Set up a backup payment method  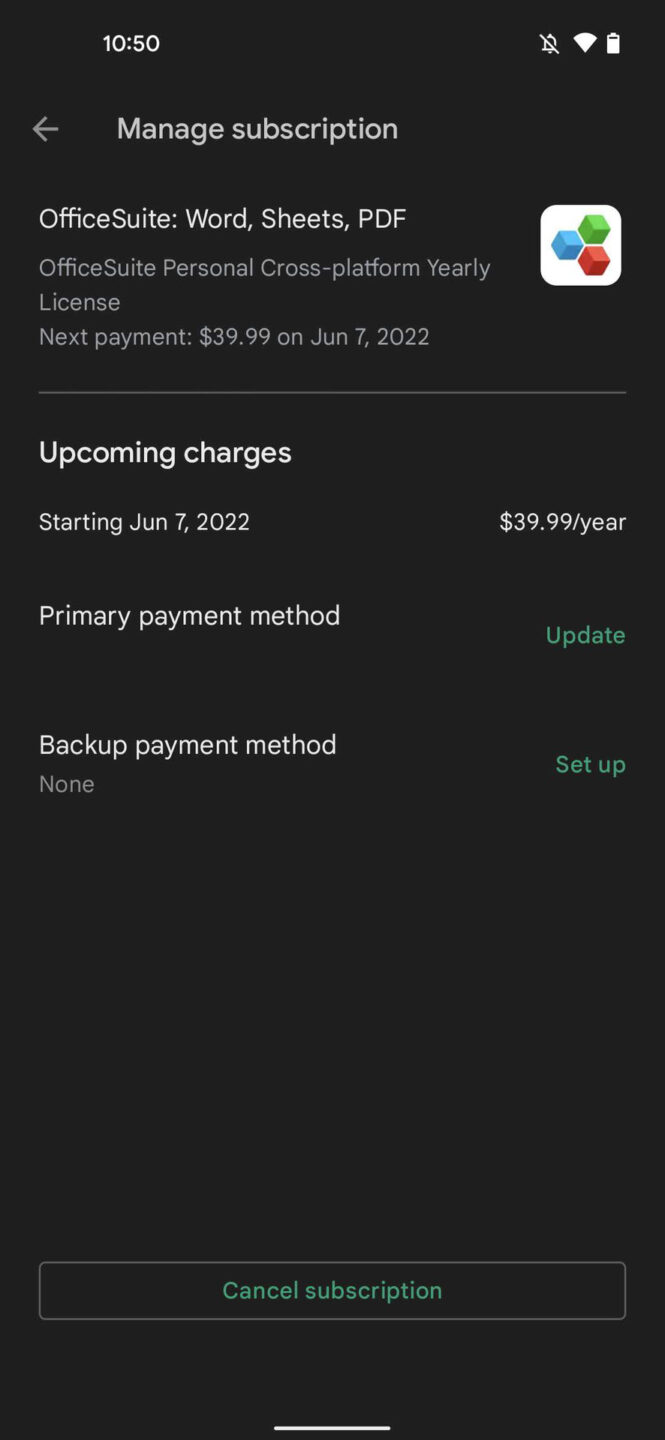coord(590,764)
